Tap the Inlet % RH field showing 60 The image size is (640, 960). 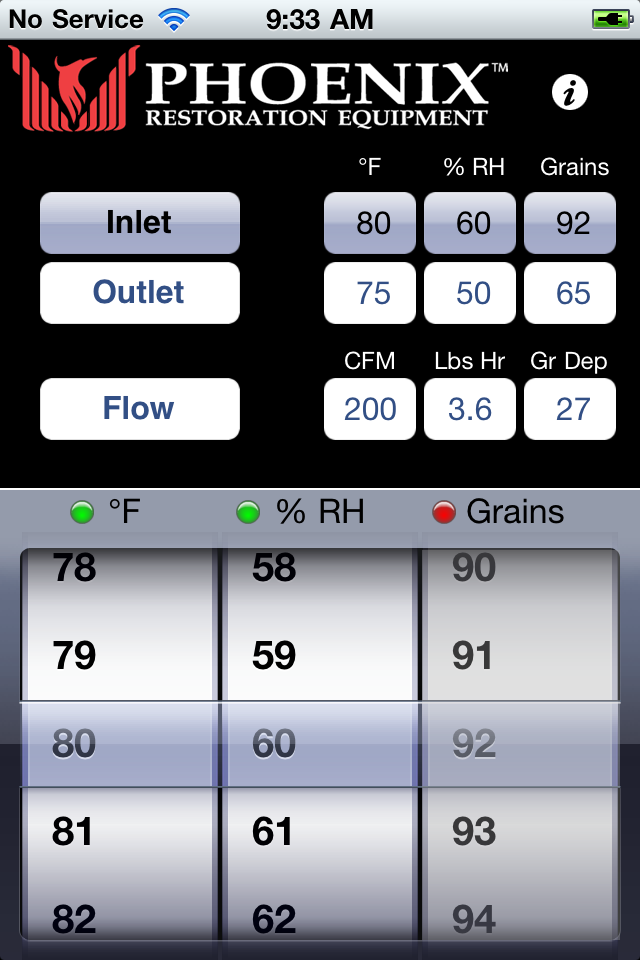(x=470, y=222)
